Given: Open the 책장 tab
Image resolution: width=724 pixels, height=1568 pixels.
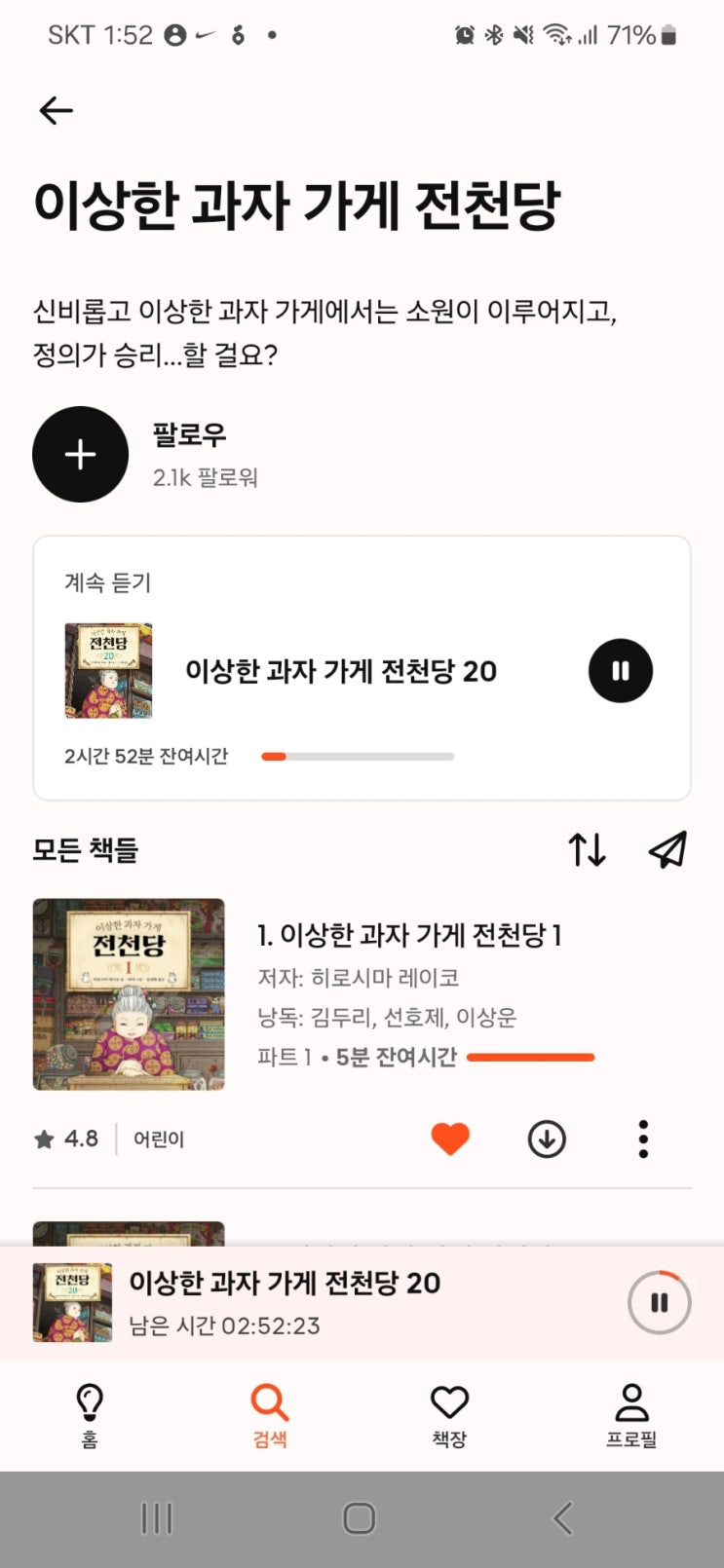Looking at the screenshot, I should click(449, 1414).
